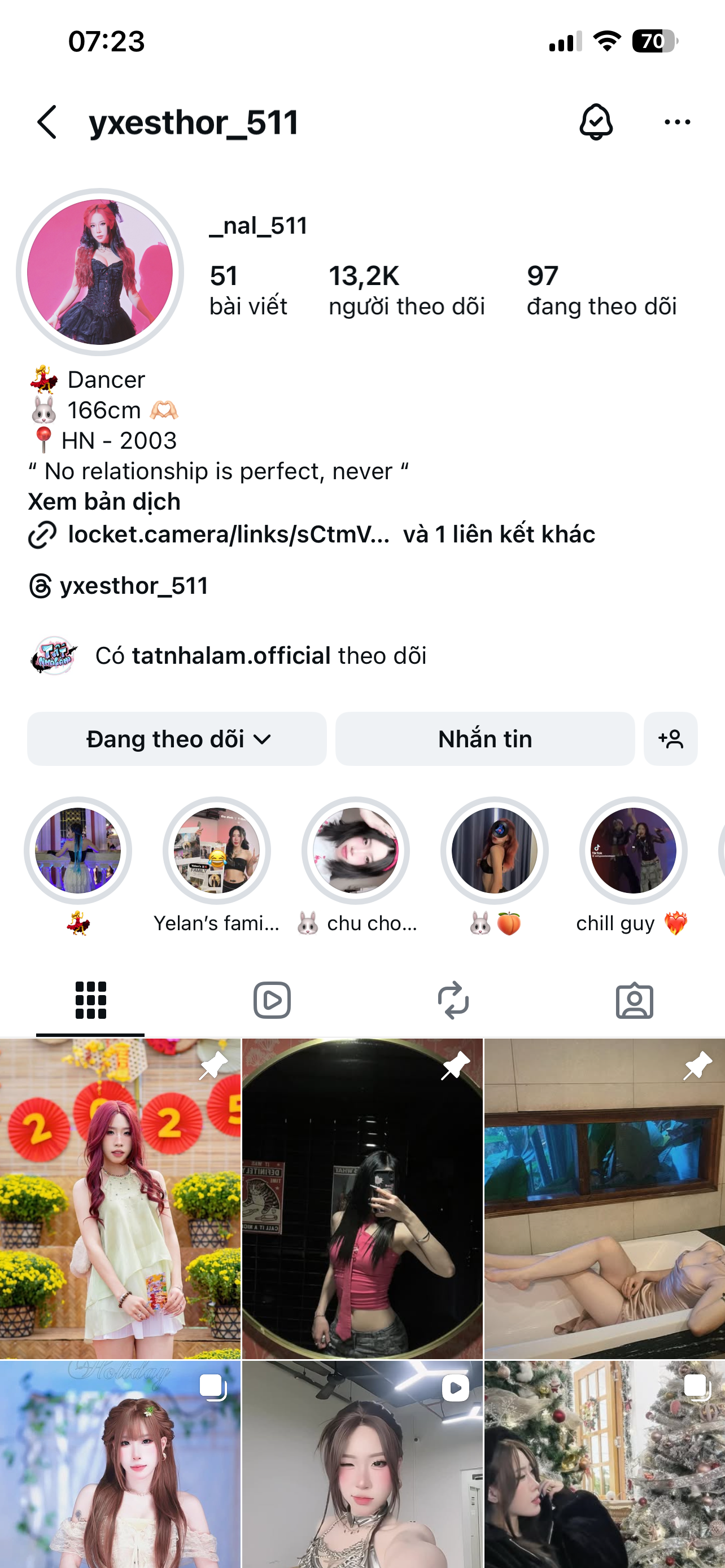Go back from this profile
The image size is (725, 1568).
47,122
